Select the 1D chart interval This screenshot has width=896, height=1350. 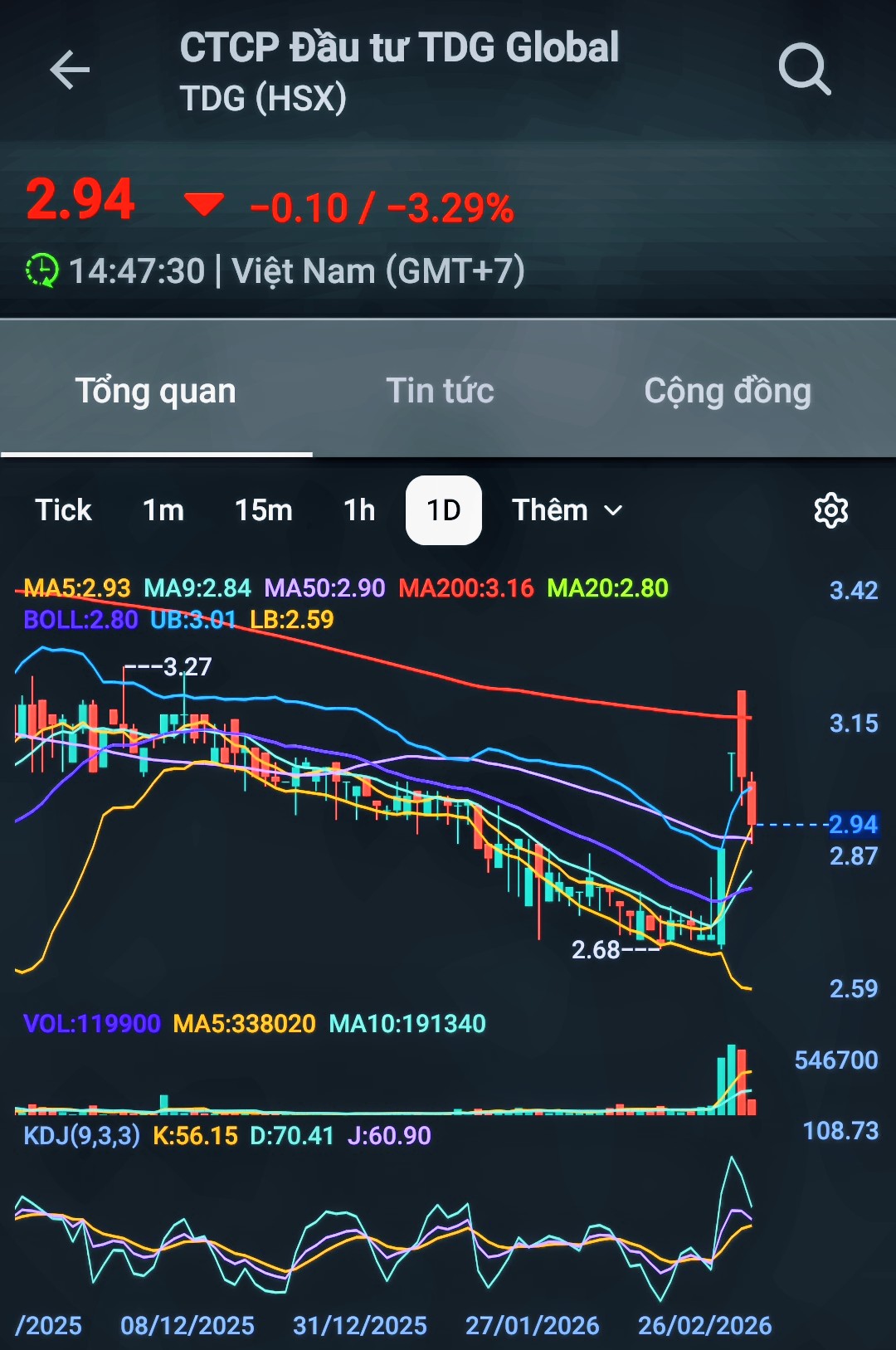click(444, 510)
